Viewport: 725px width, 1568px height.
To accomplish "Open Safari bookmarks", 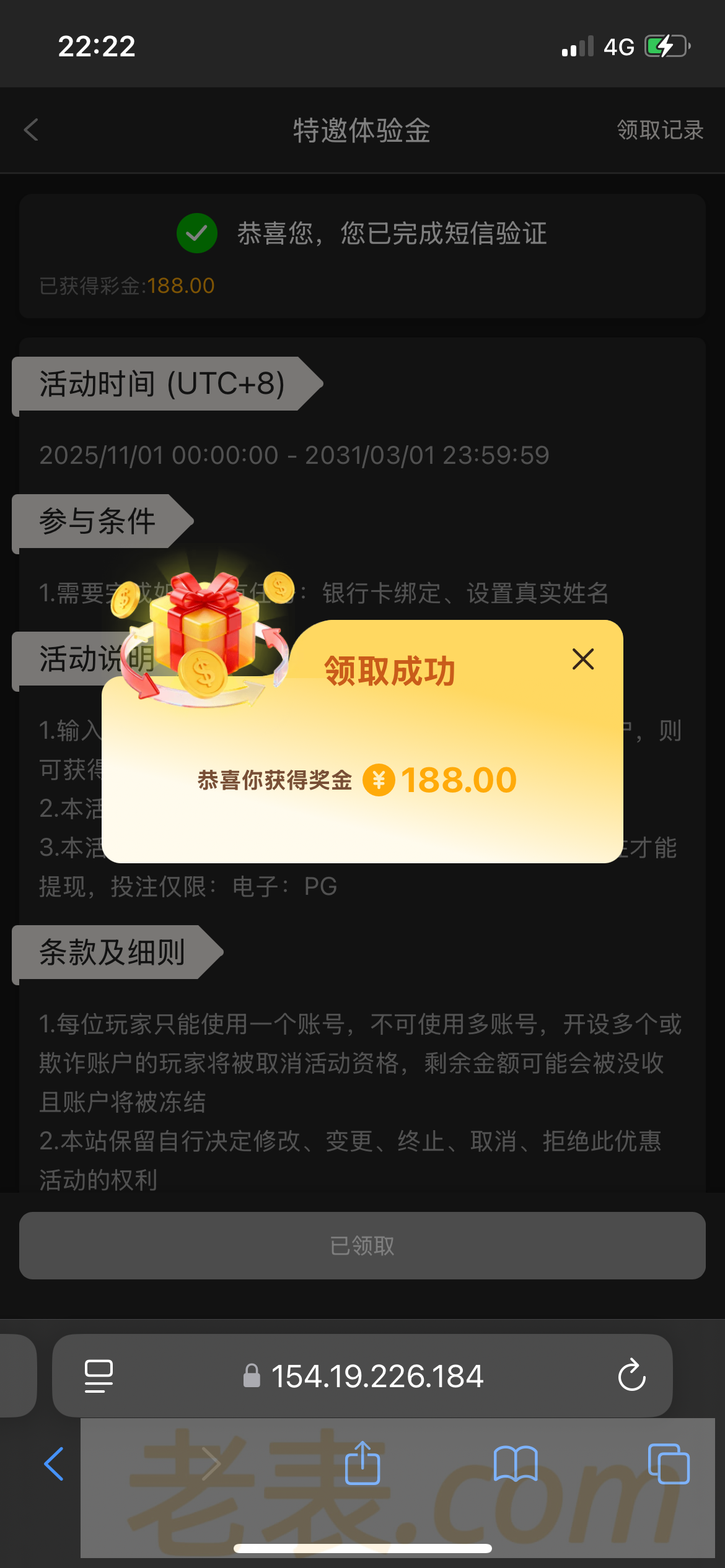I will pos(516,1463).
